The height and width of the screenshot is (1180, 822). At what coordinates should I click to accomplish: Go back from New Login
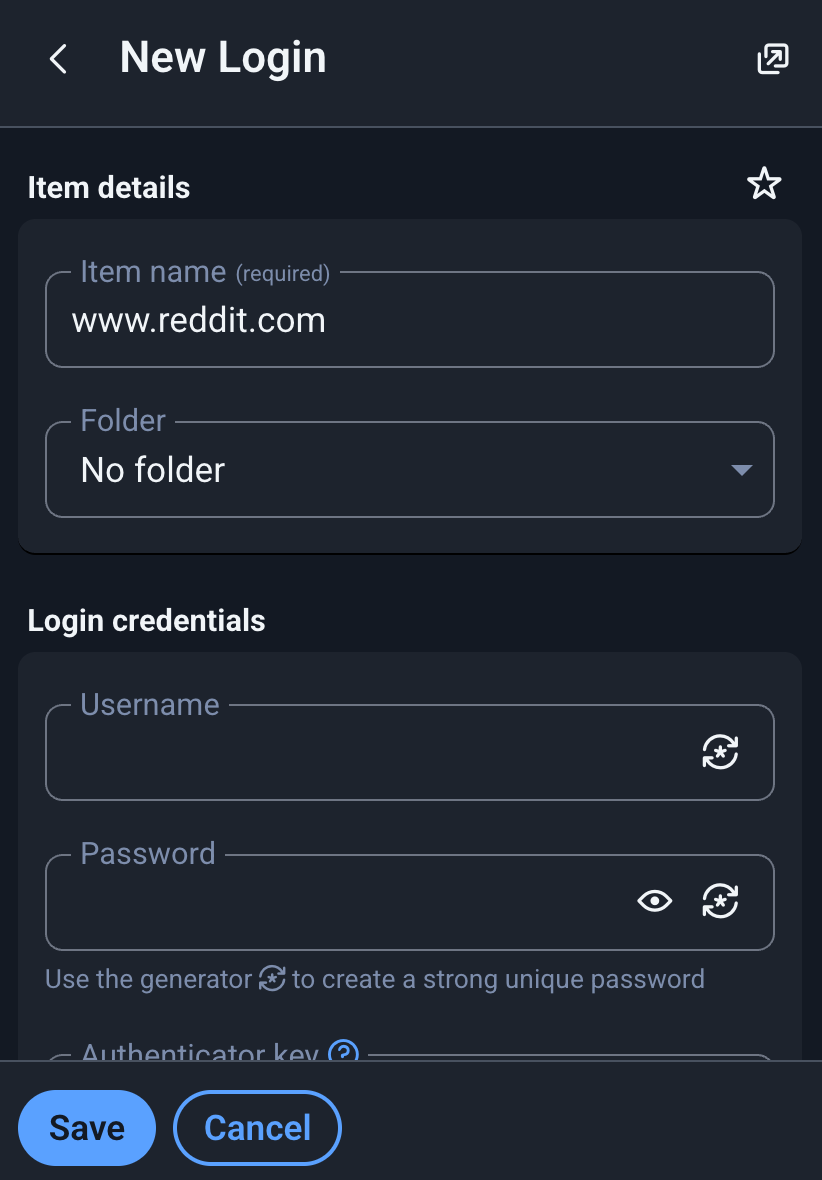59,59
